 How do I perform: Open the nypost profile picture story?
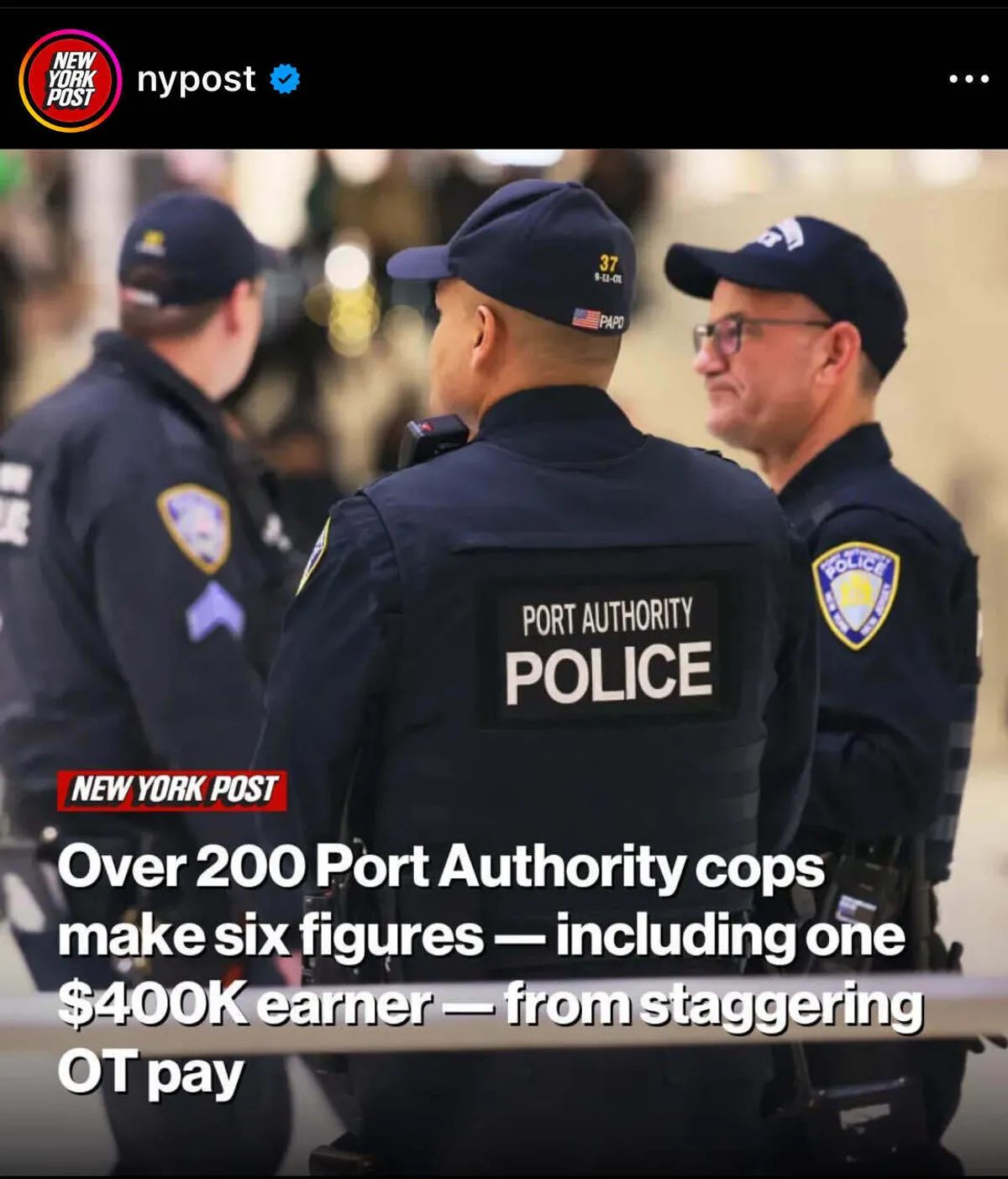click(x=70, y=80)
